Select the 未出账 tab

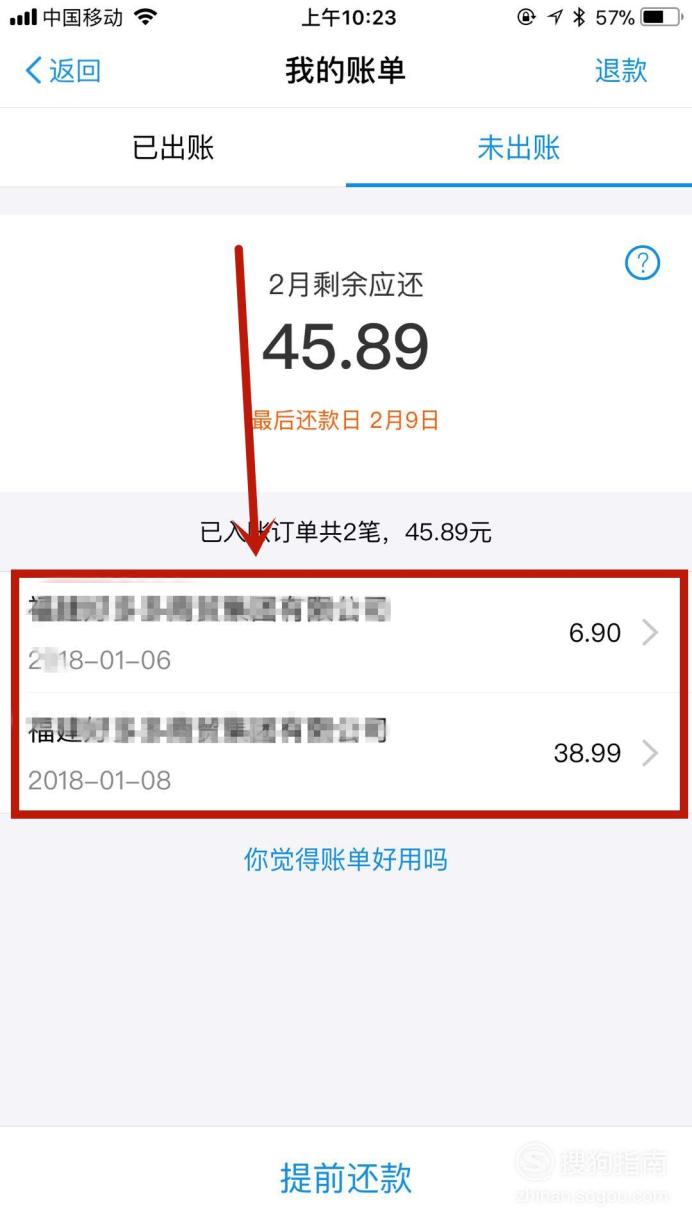point(519,148)
